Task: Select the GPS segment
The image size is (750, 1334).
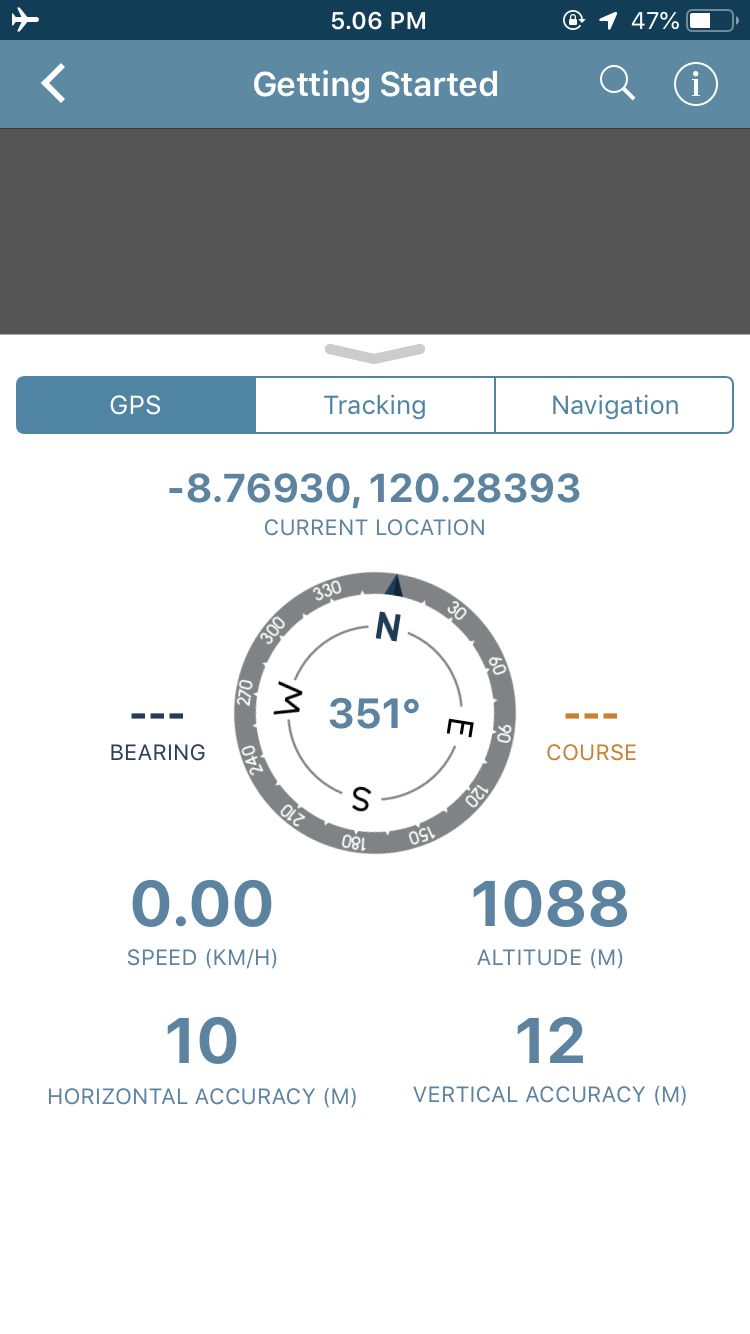Action: [x=136, y=405]
